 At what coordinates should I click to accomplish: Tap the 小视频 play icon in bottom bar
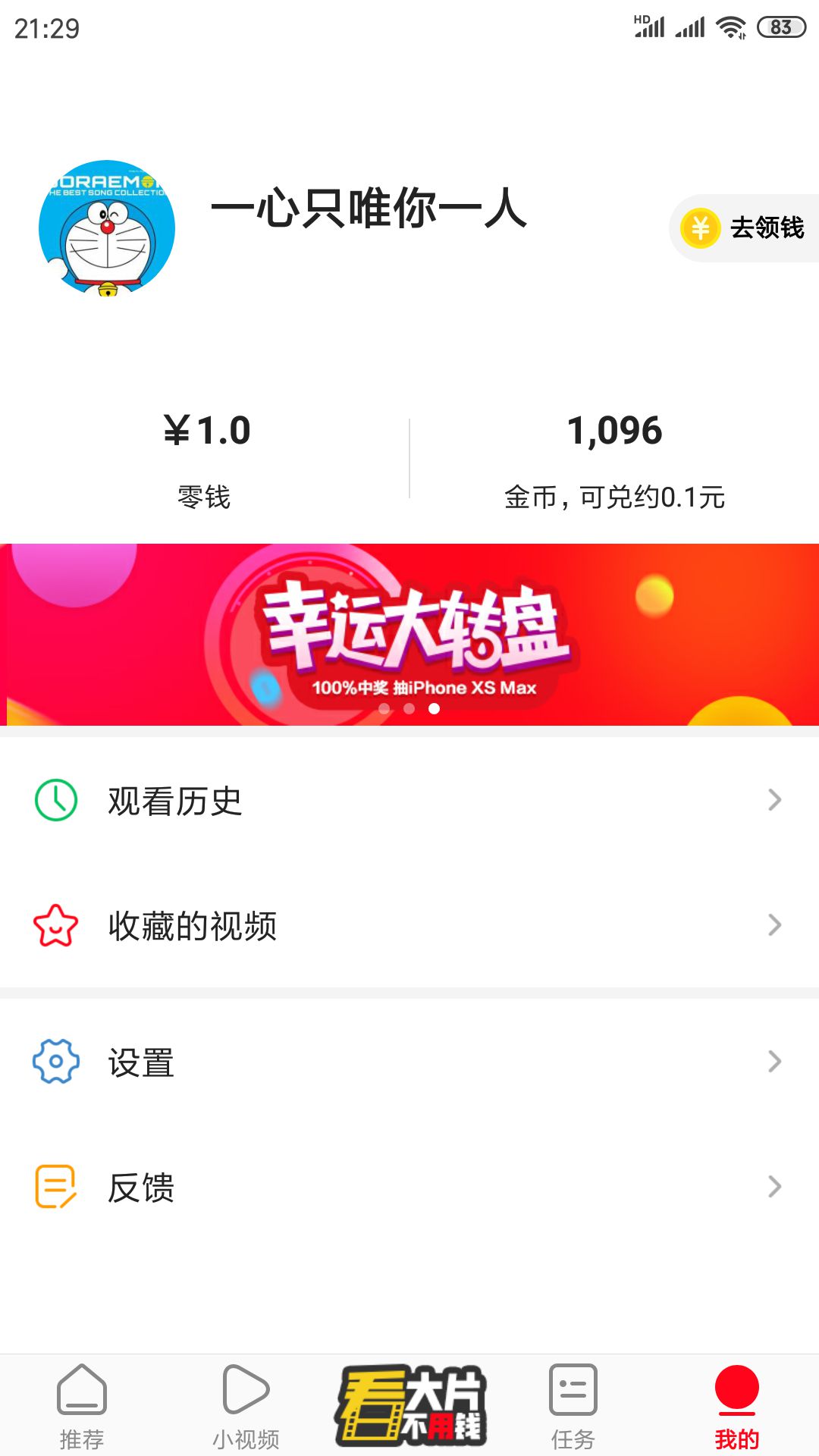pyautogui.click(x=246, y=1395)
